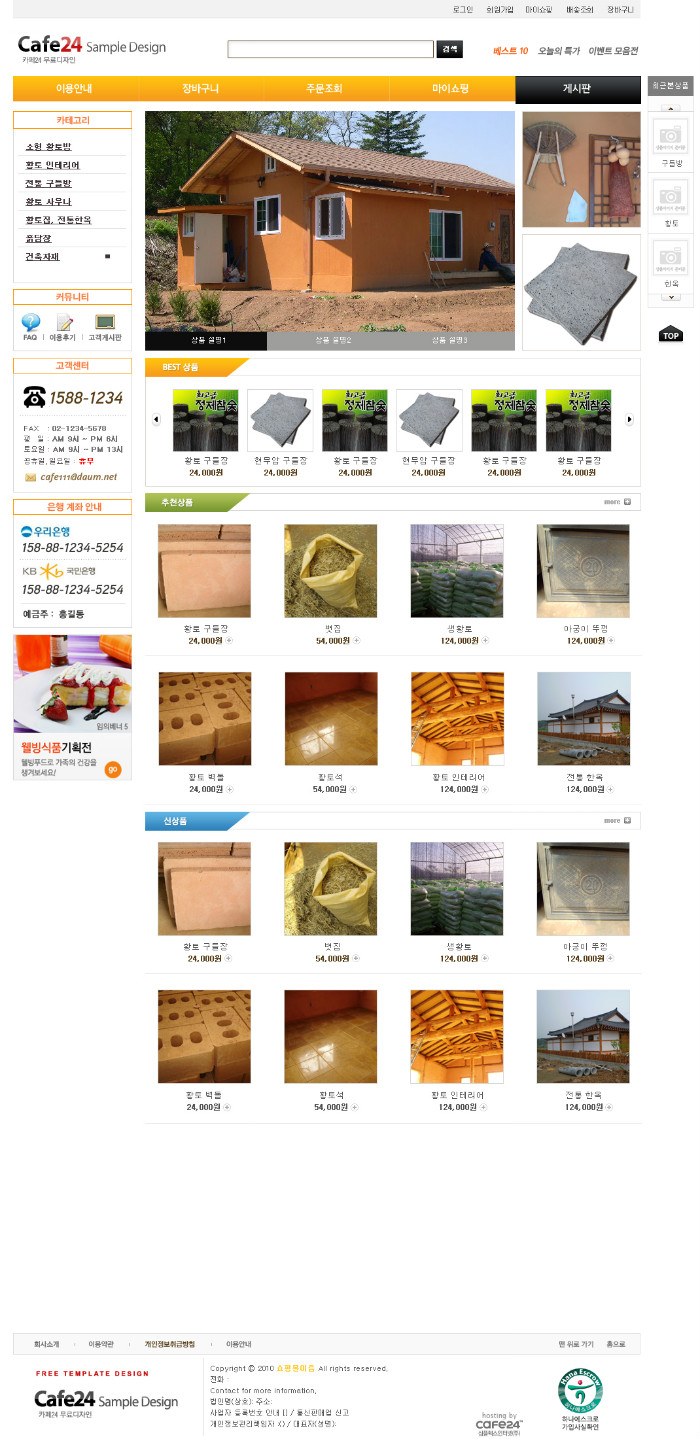Image resolution: width=700 pixels, height=1439 pixels.
Task: Open the 황토 인테리어 category
Action: (x=52, y=165)
